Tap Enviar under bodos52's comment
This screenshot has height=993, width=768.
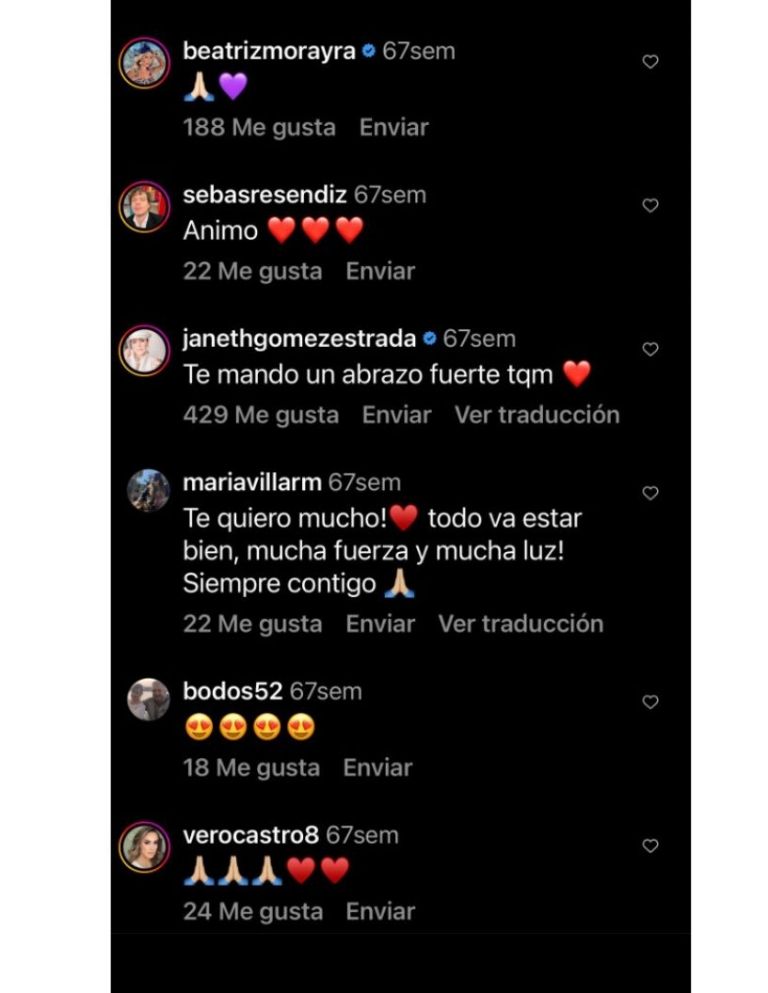pyautogui.click(x=378, y=768)
